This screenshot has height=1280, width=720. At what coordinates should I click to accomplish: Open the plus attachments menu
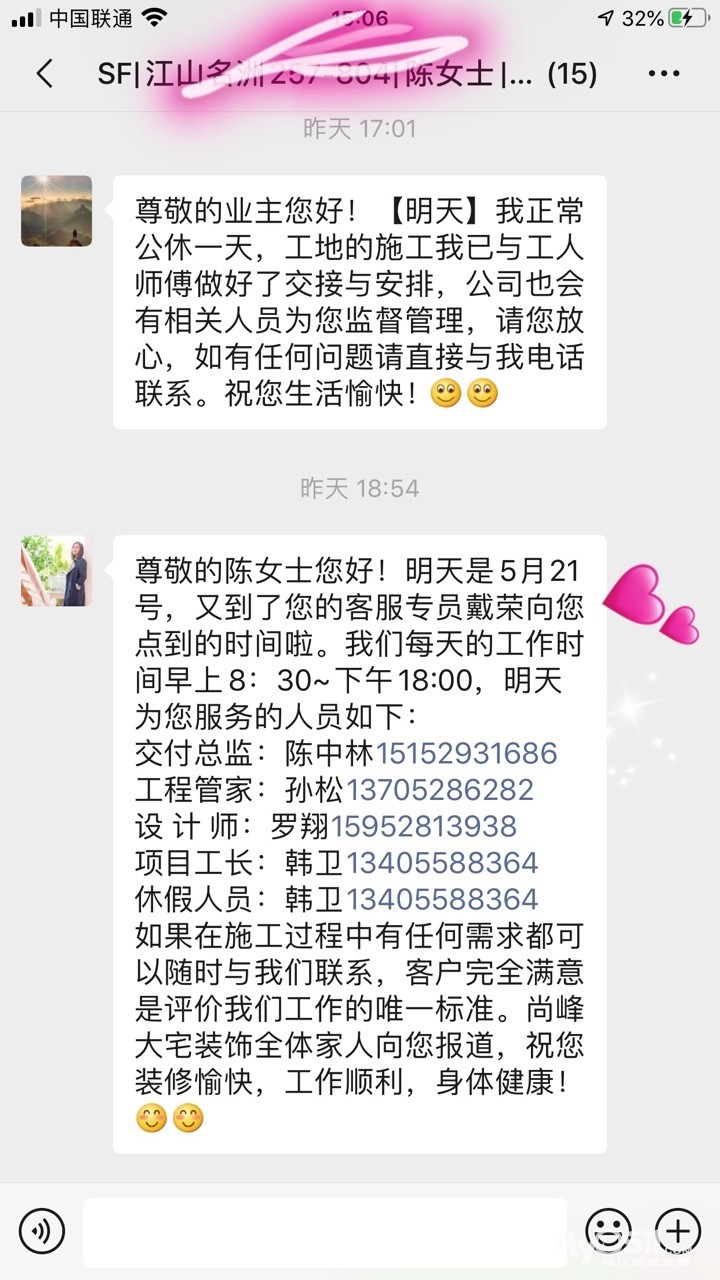tap(677, 1230)
